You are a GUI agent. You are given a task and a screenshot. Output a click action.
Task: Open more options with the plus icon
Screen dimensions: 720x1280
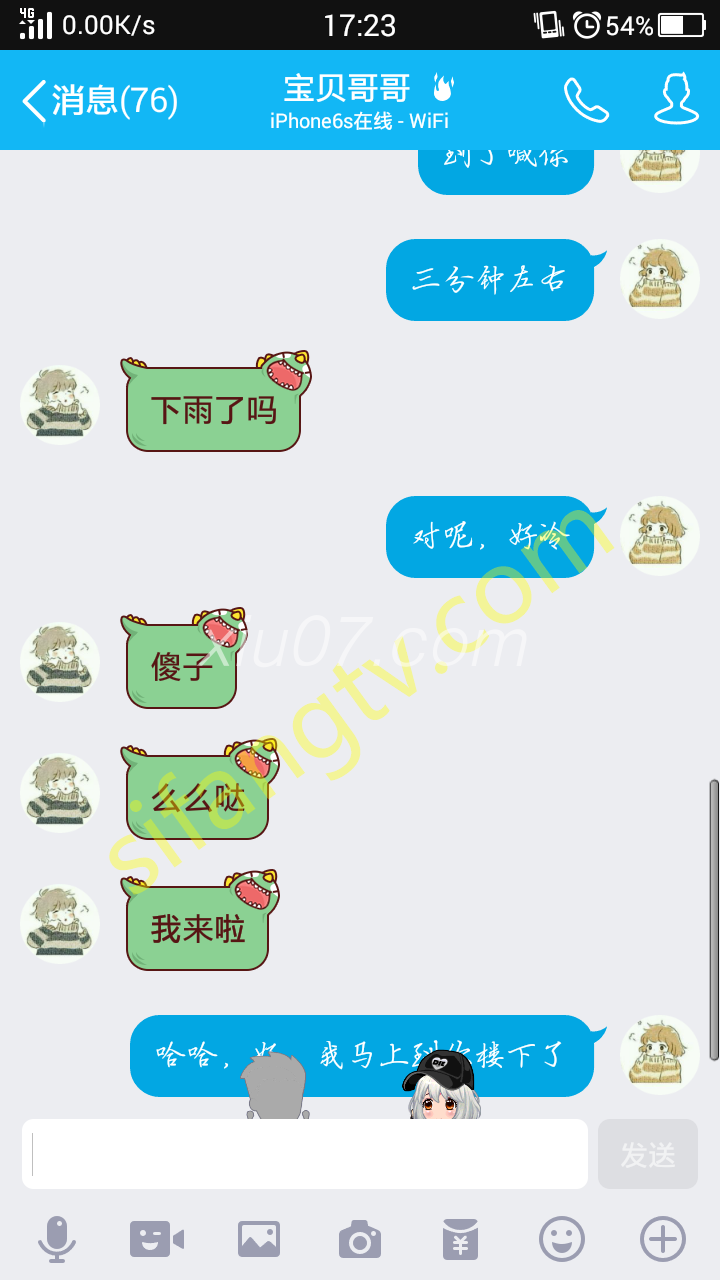click(x=662, y=1240)
